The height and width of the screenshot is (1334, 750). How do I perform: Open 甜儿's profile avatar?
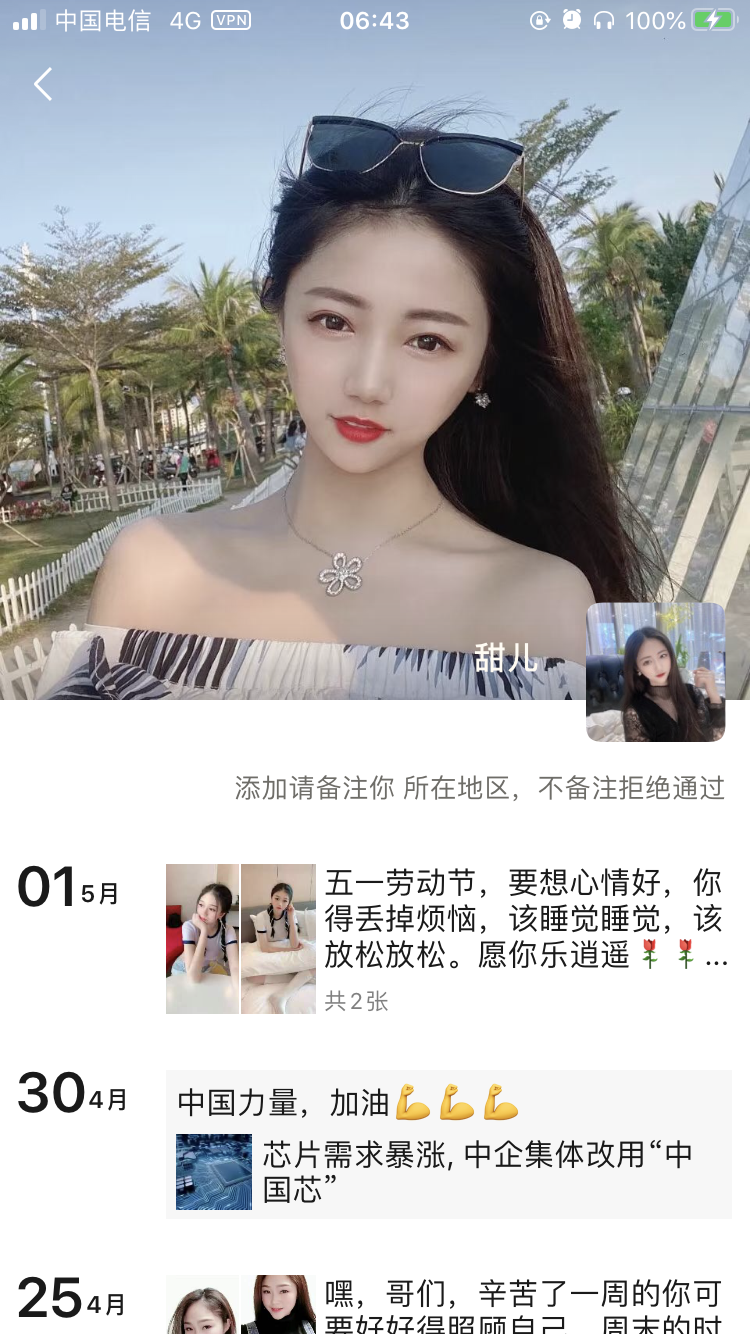[x=655, y=671]
